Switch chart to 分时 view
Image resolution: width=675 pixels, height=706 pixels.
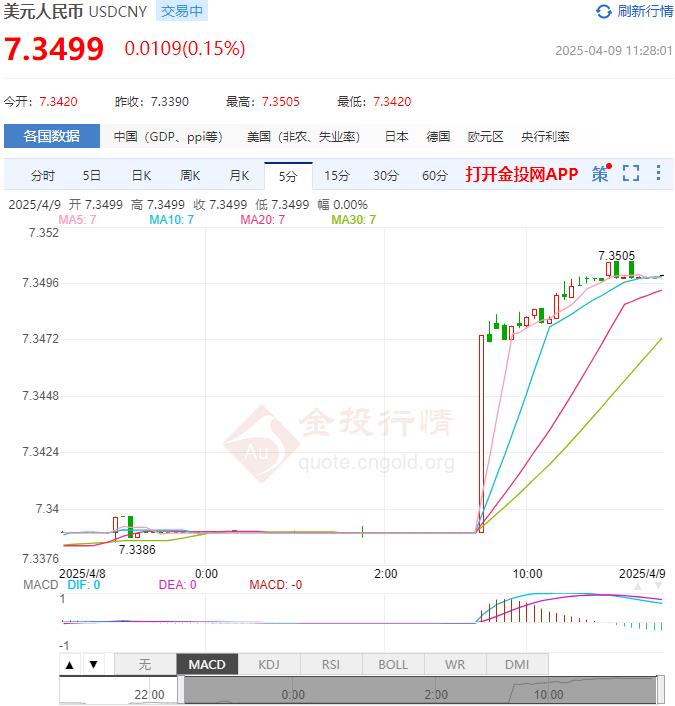tap(43, 175)
